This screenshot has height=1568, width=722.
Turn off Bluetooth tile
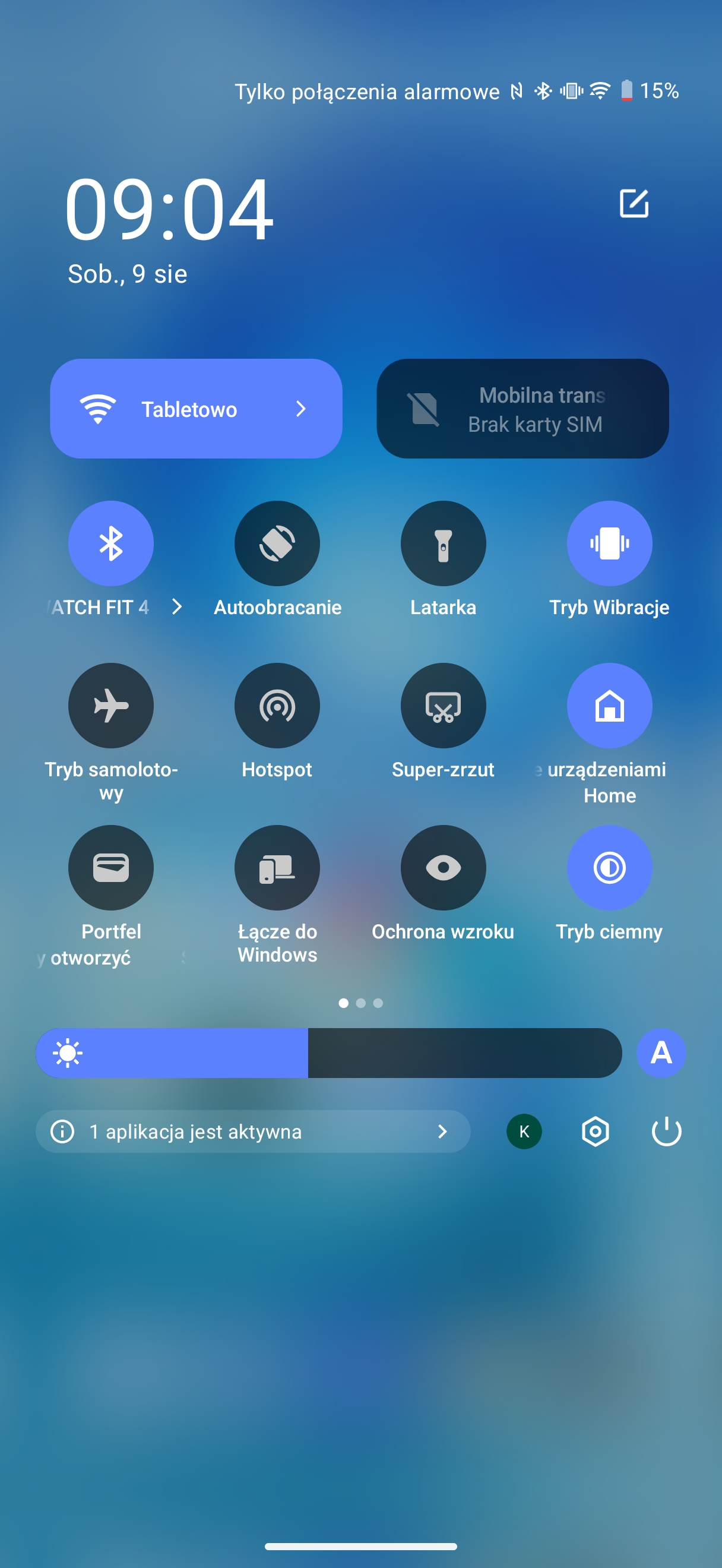(x=110, y=543)
